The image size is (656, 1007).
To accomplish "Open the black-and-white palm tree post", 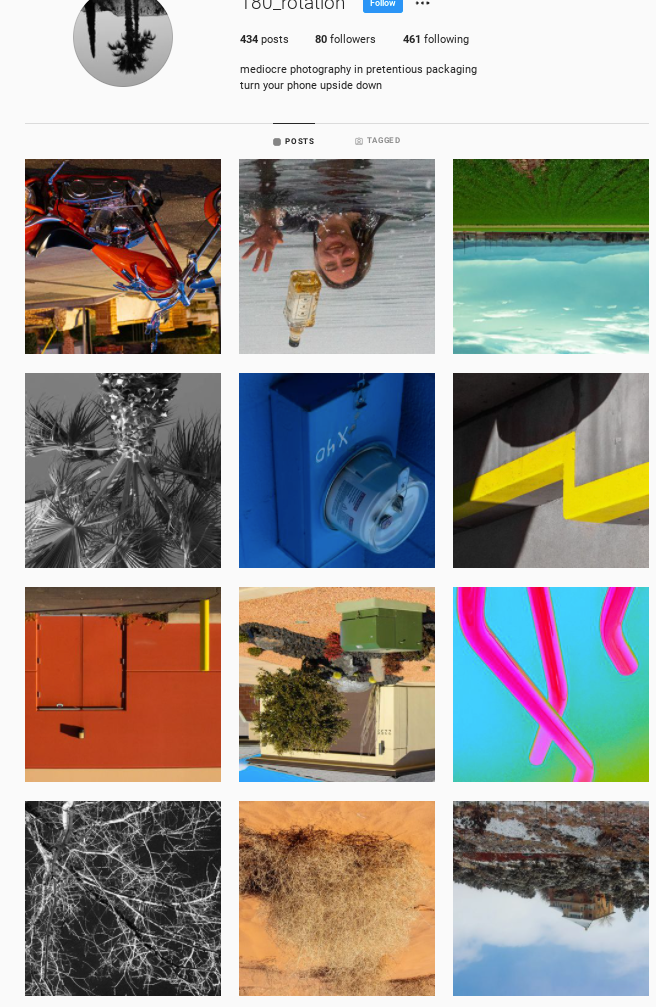I will point(123,470).
